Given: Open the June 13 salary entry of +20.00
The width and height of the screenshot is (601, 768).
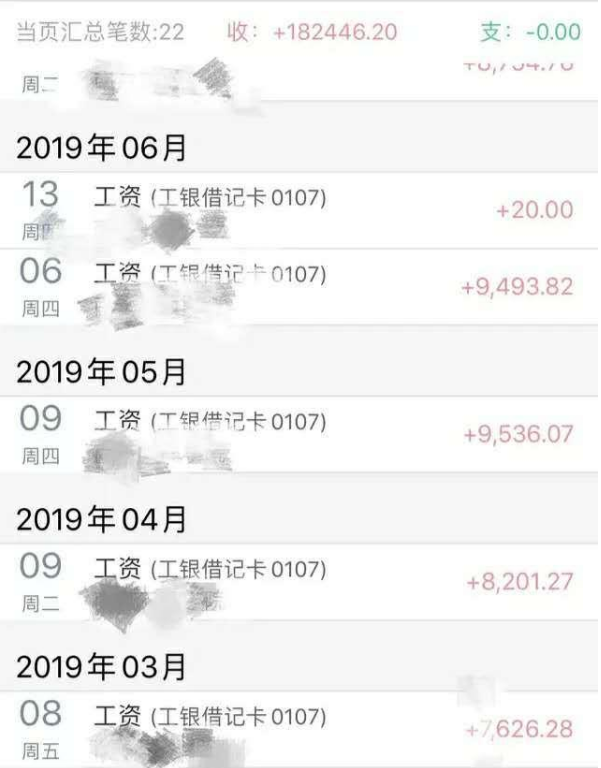Looking at the screenshot, I should coord(300,210).
